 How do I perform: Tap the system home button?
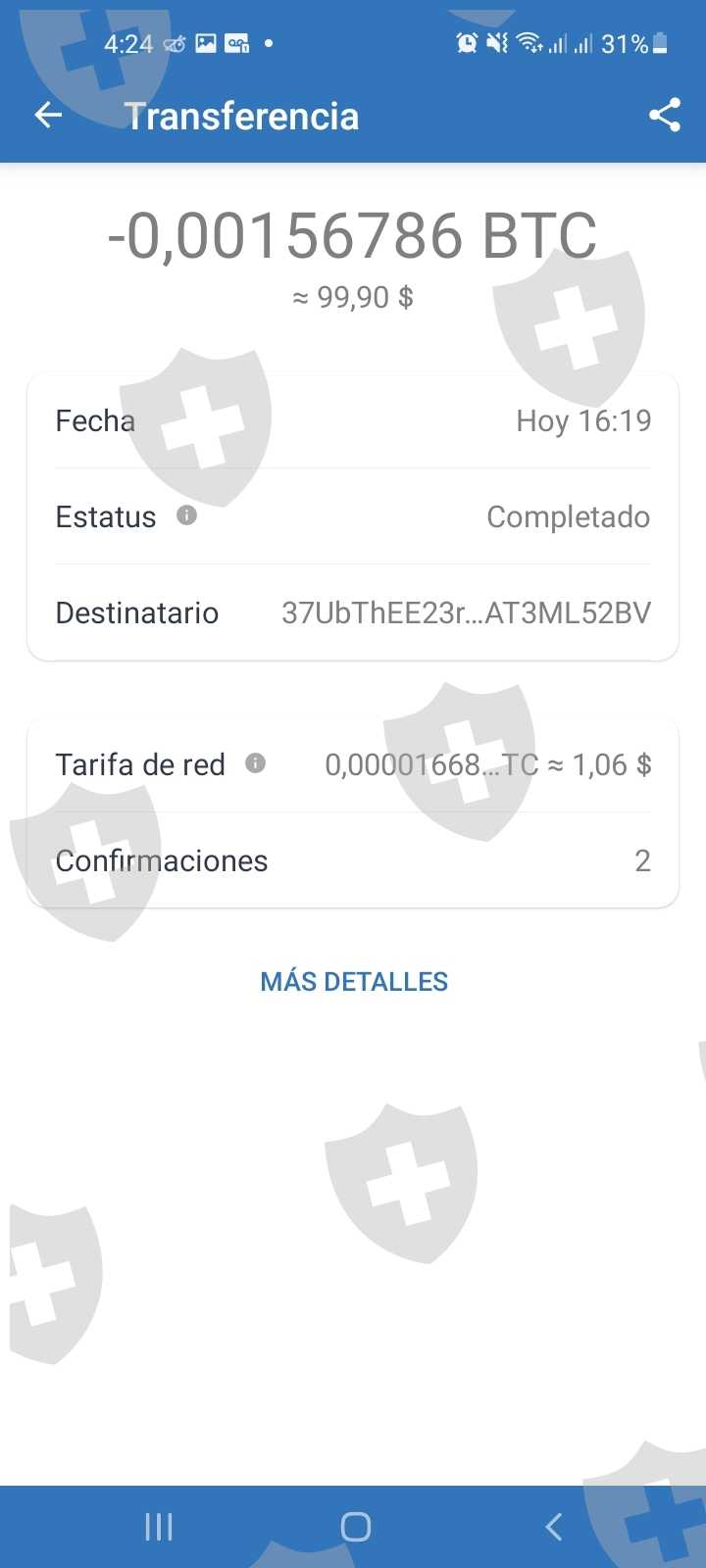(x=355, y=1526)
